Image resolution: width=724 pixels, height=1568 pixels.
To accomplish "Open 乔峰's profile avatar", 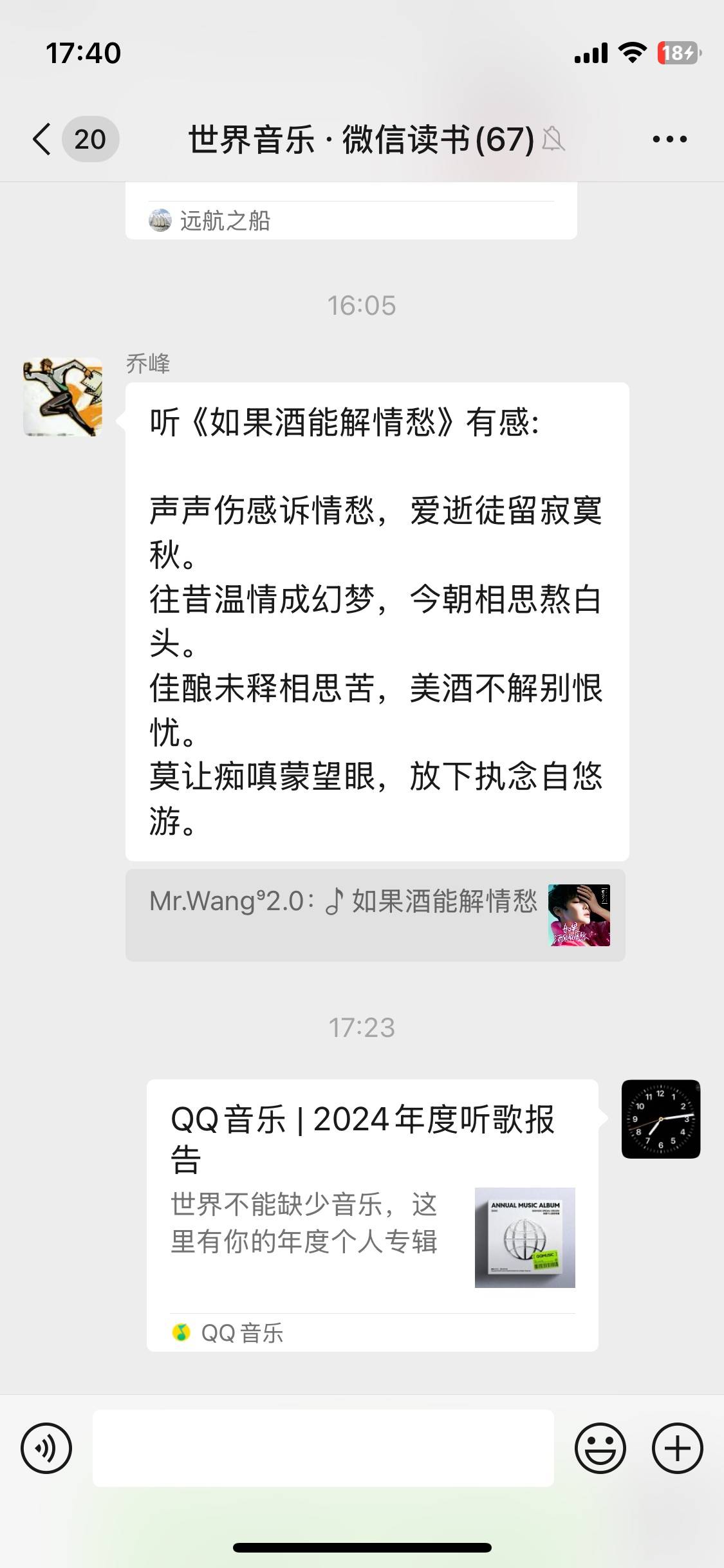I will [x=62, y=397].
